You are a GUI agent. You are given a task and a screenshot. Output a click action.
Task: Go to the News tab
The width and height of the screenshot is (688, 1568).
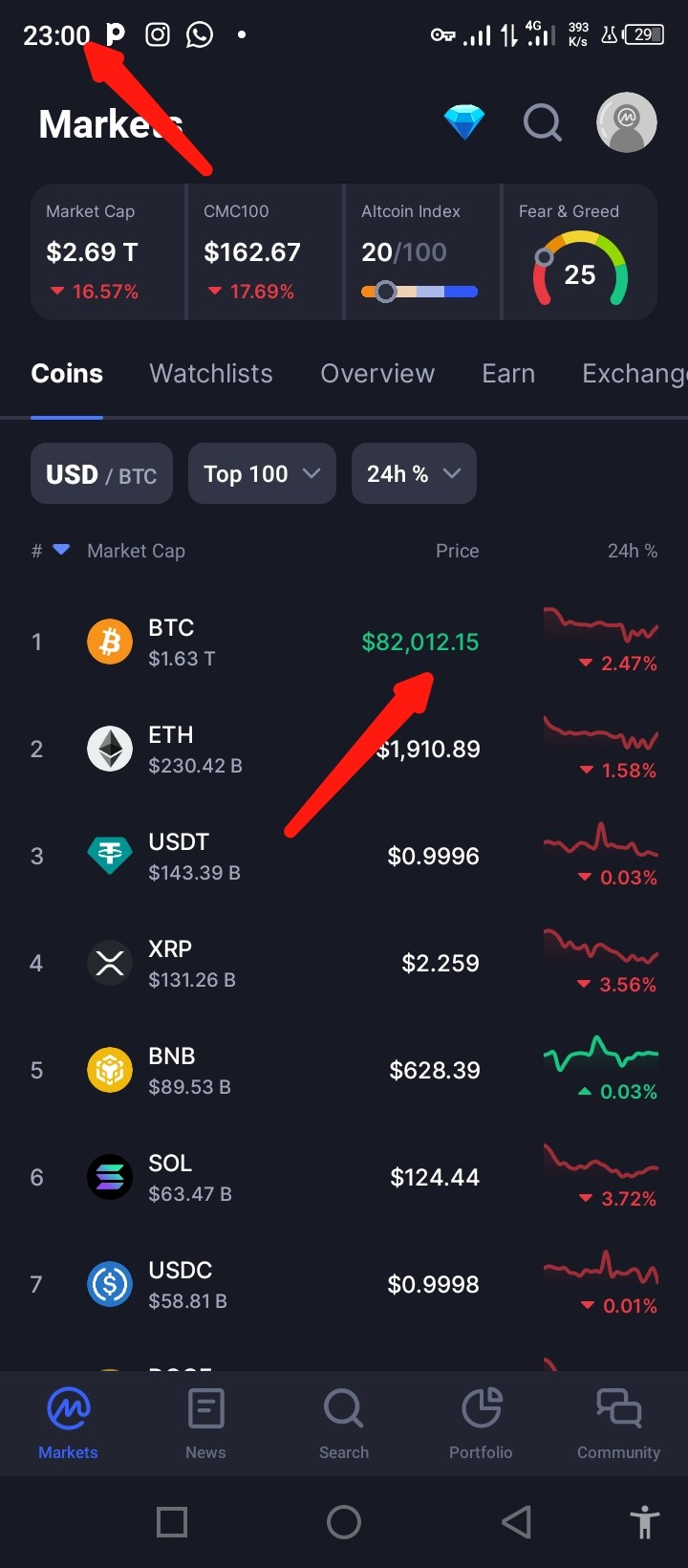205,1424
